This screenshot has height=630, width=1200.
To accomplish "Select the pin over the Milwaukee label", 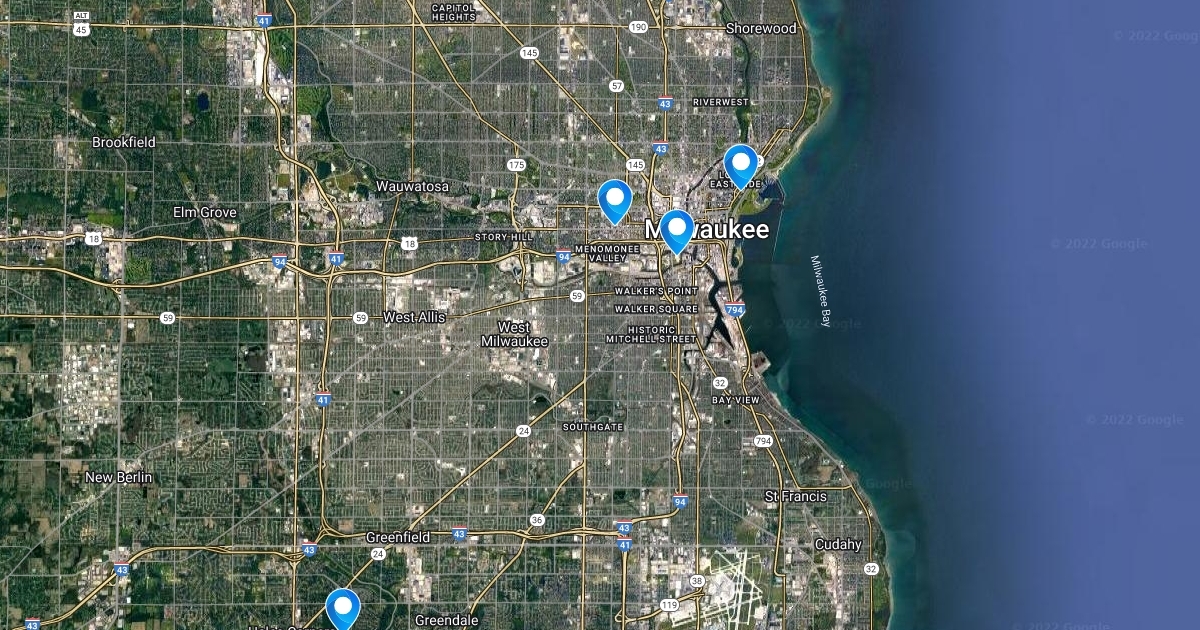I will (x=677, y=229).
